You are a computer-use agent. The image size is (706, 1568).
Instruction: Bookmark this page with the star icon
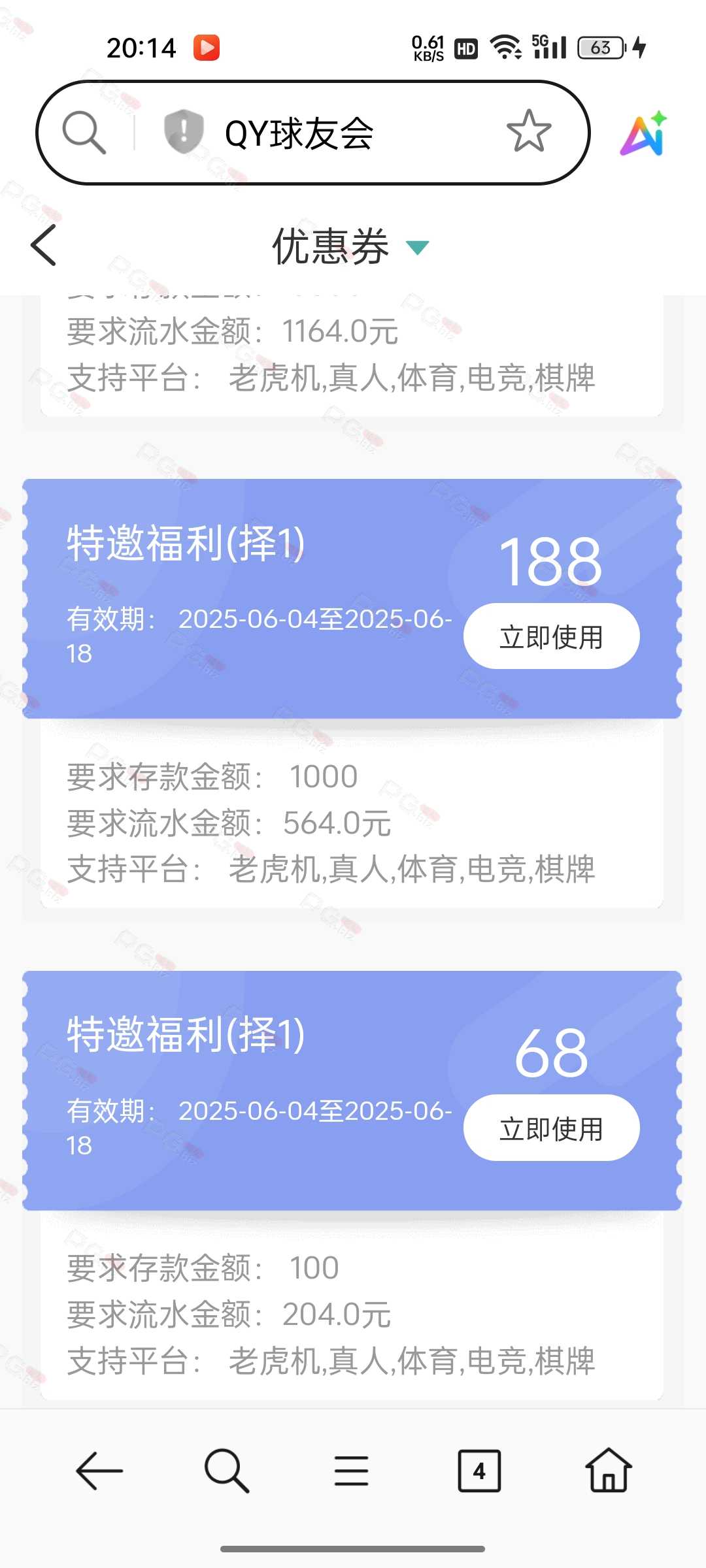coord(529,131)
